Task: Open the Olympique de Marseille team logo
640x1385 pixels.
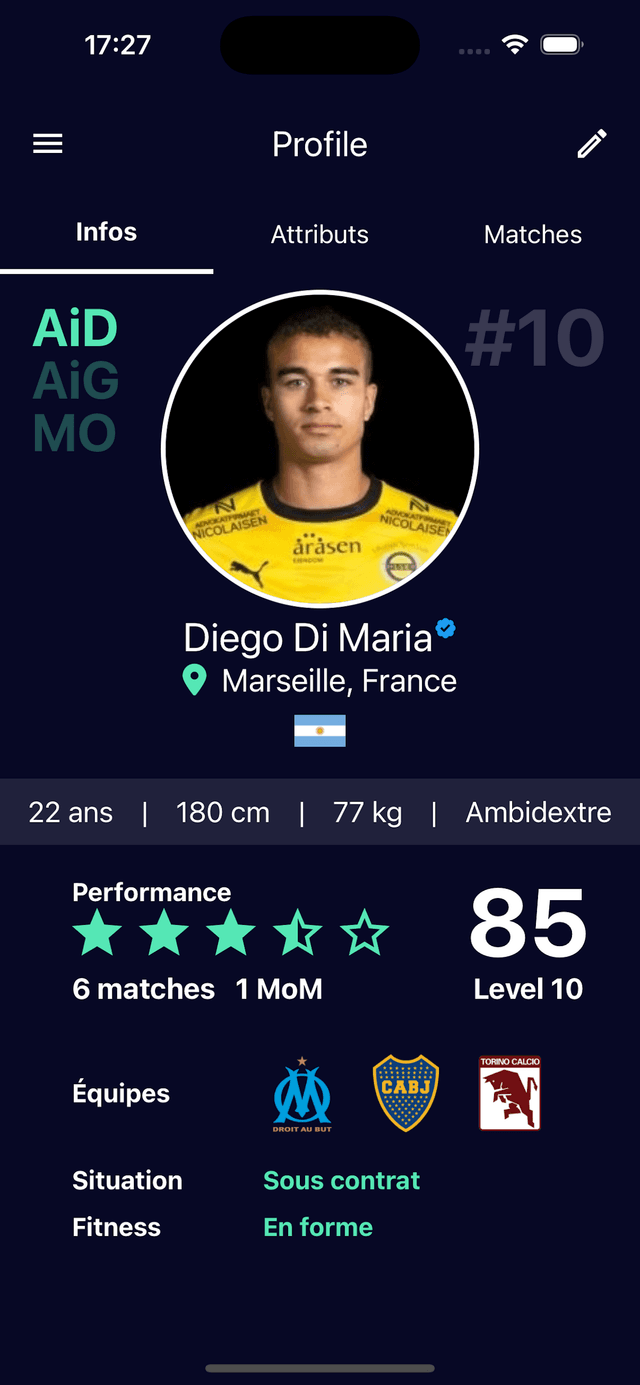Action: (x=302, y=1094)
